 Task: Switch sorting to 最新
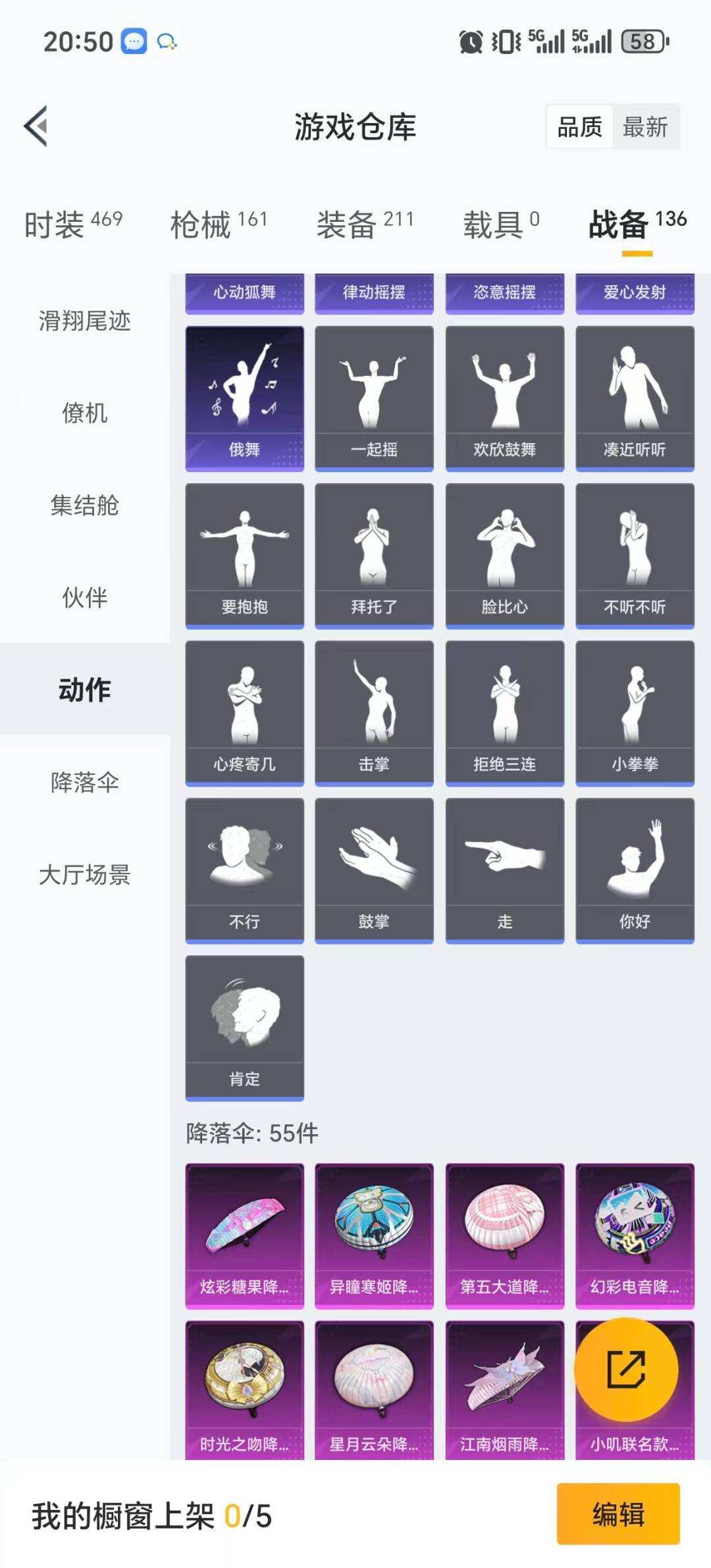(646, 127)
